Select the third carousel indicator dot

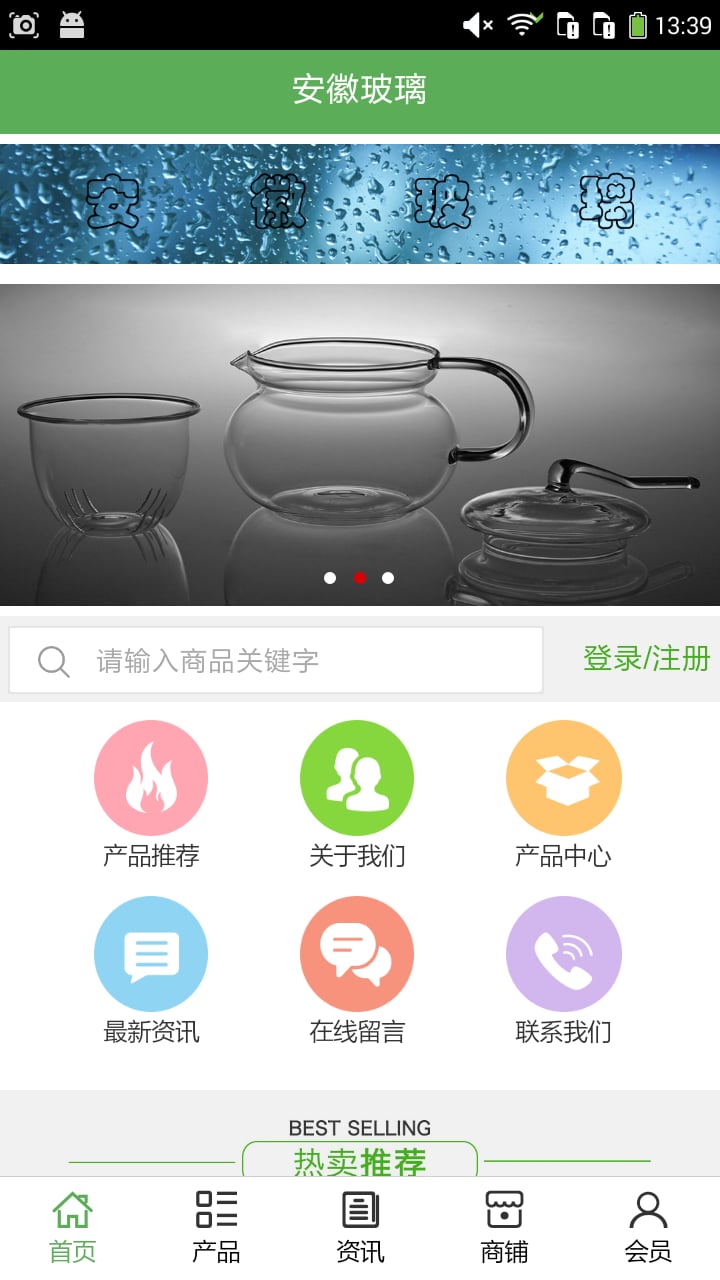click(388, 577)
